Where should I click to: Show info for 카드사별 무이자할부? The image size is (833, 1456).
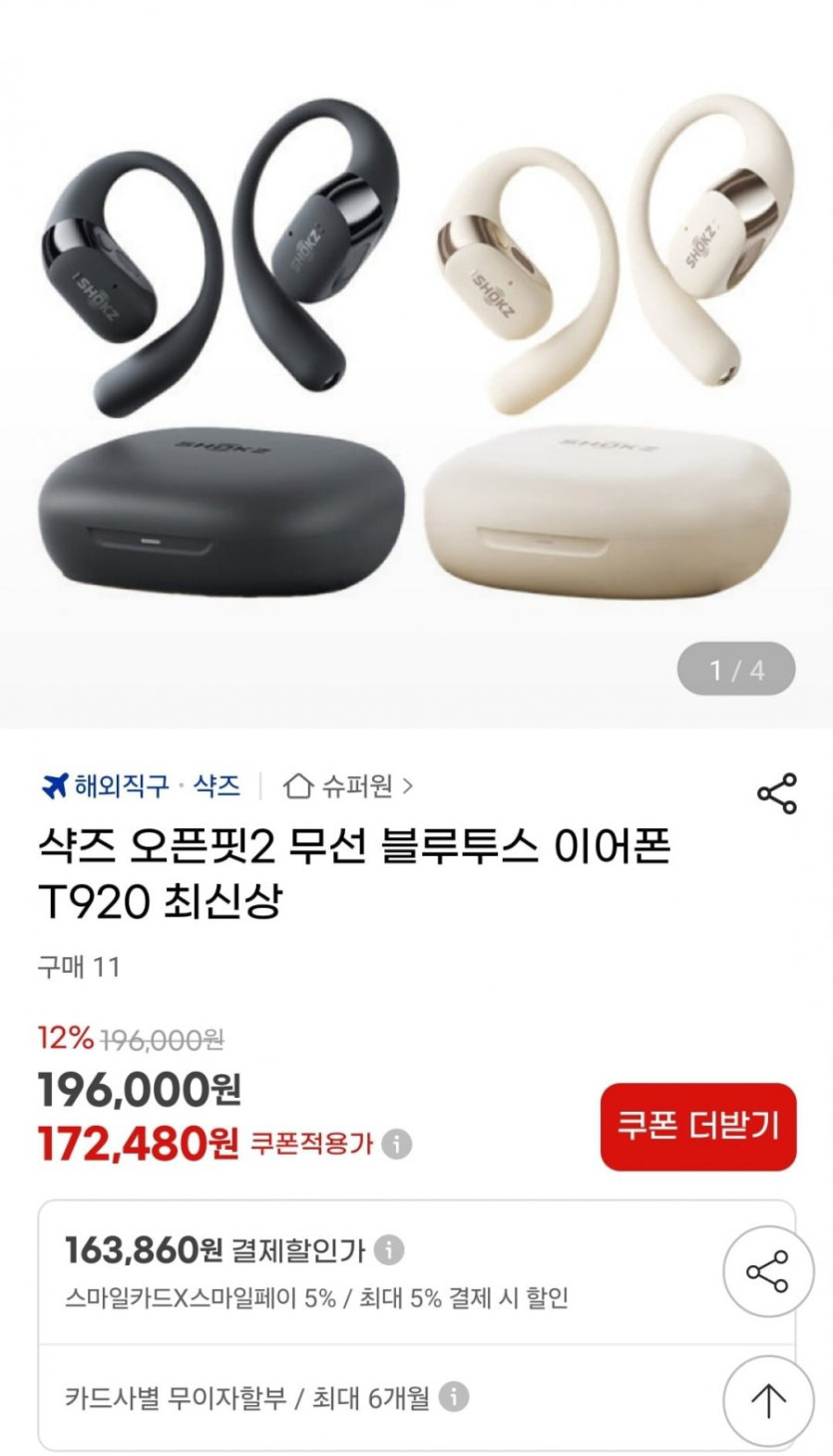click(x=454, y=1396)
